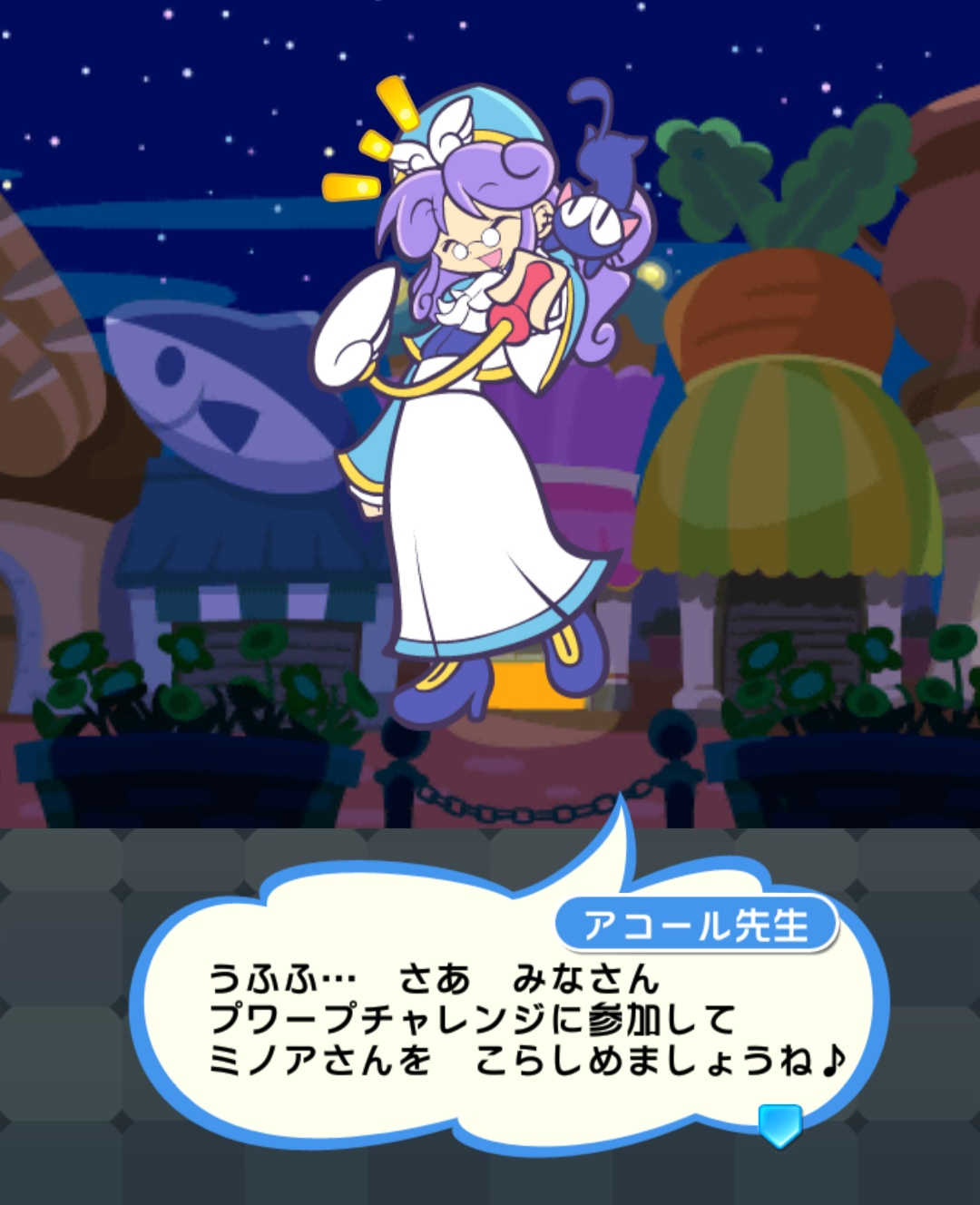Screen dimensions: 980x1205
Task: Tap Accord-sensei's speech bubble to continue
Action: coord(508,1016)
